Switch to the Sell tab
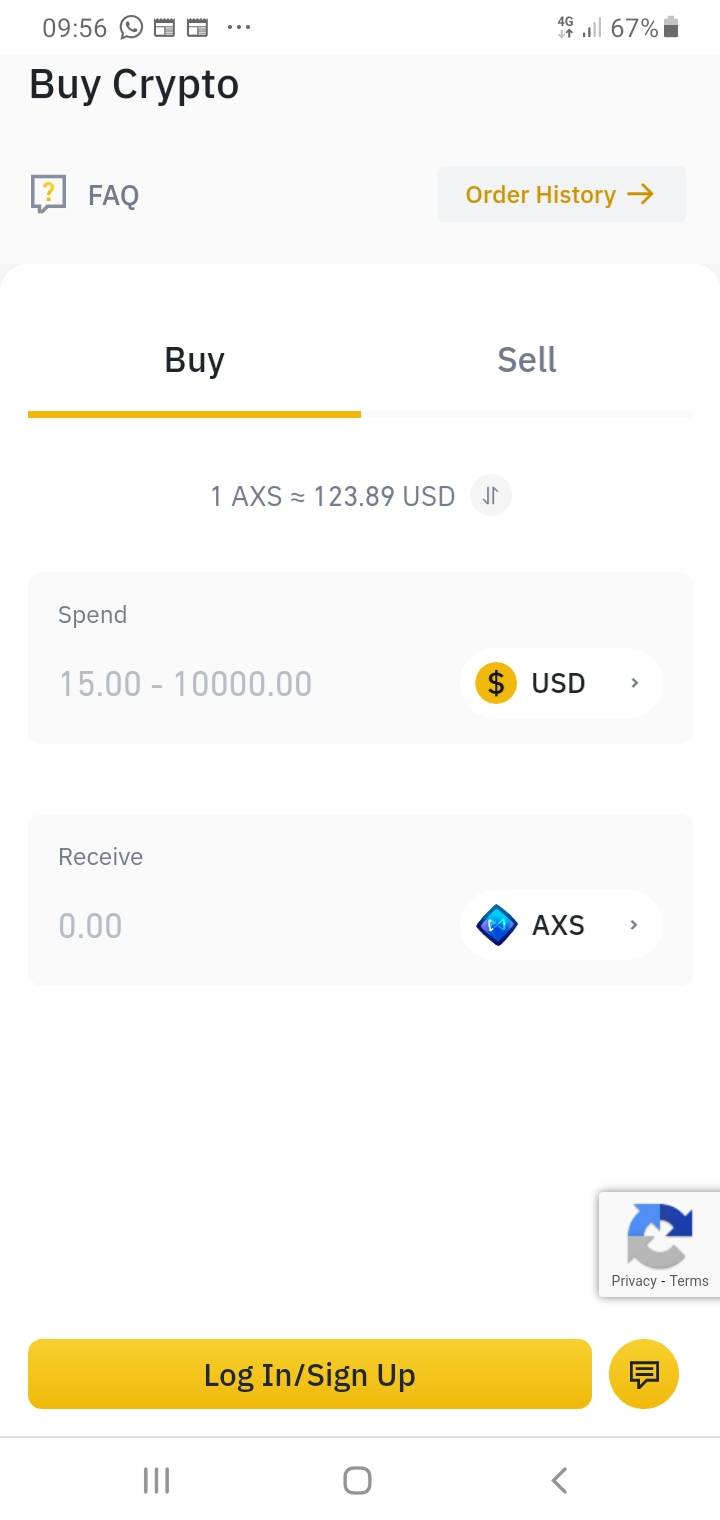720x1520 pixels. (x=527, y=360)
